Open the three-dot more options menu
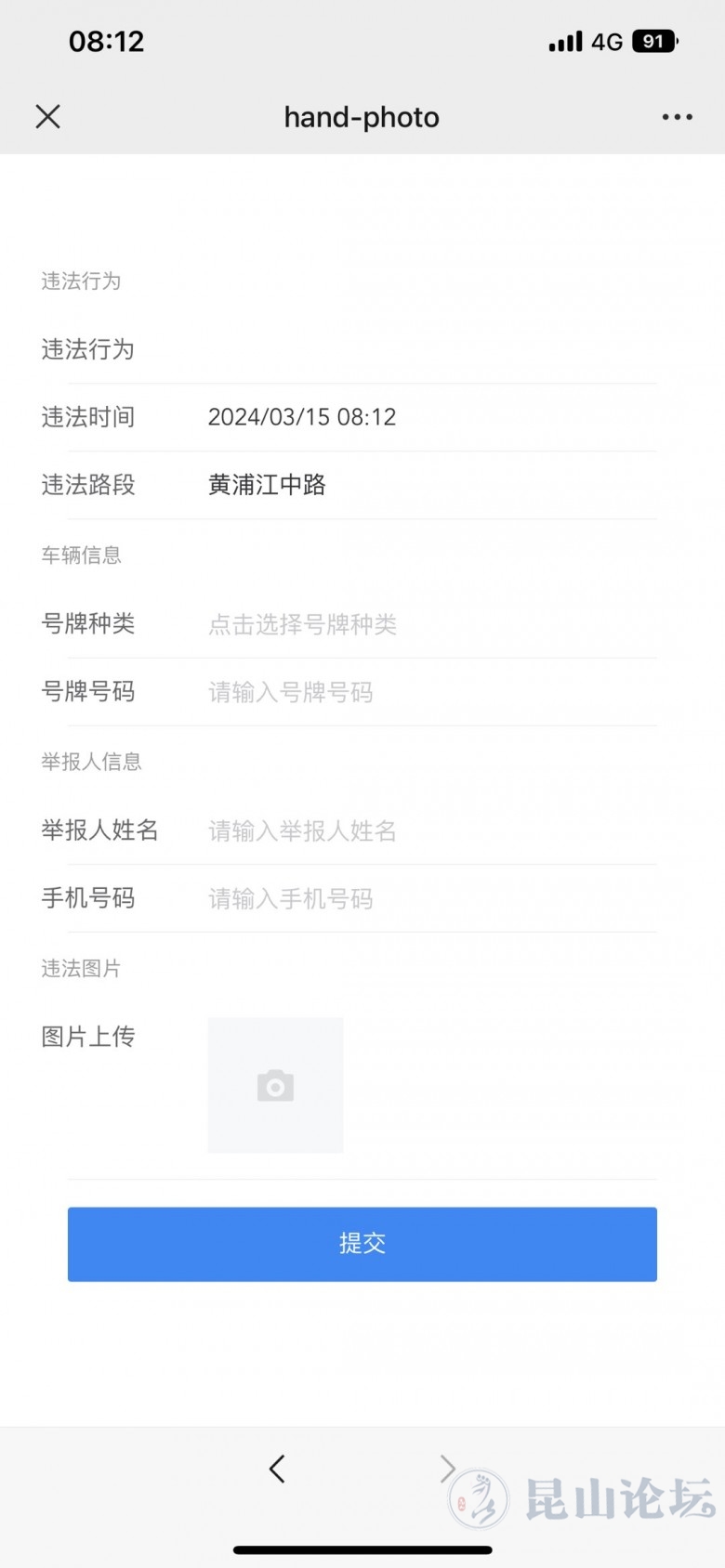 point(677,117)
